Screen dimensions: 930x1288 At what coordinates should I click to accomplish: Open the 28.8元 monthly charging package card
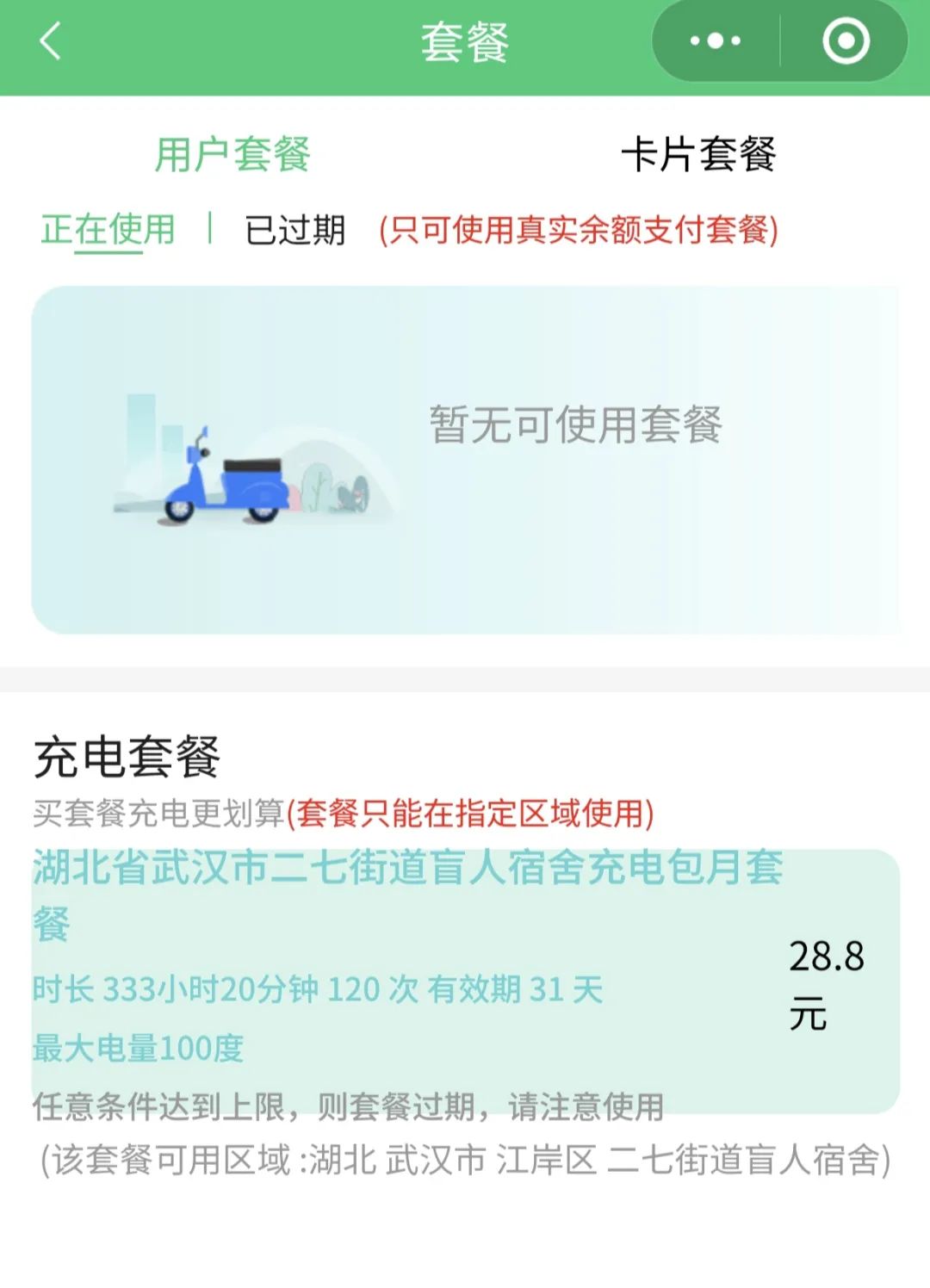pyautogui.click(x=465, y=981)
